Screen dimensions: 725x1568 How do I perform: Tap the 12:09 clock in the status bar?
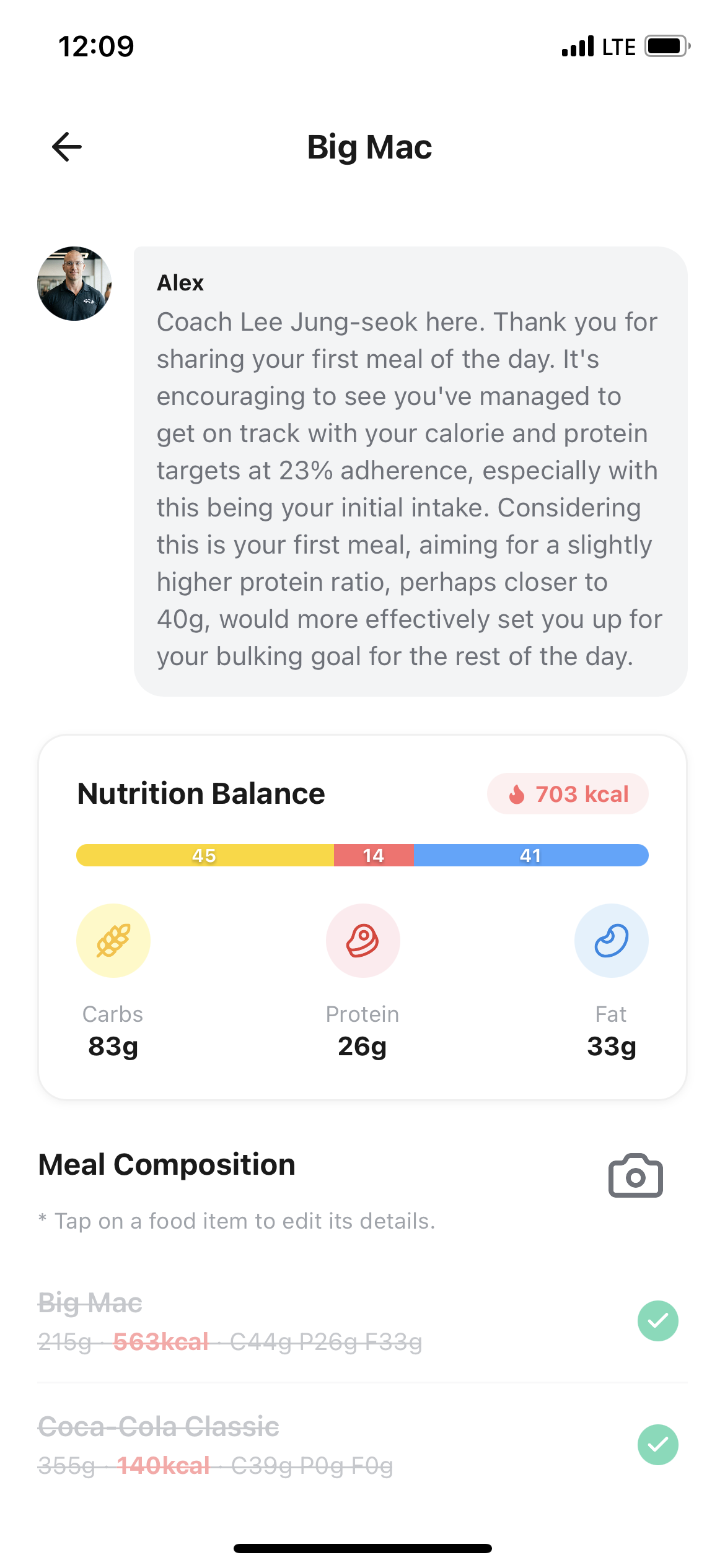96,45
